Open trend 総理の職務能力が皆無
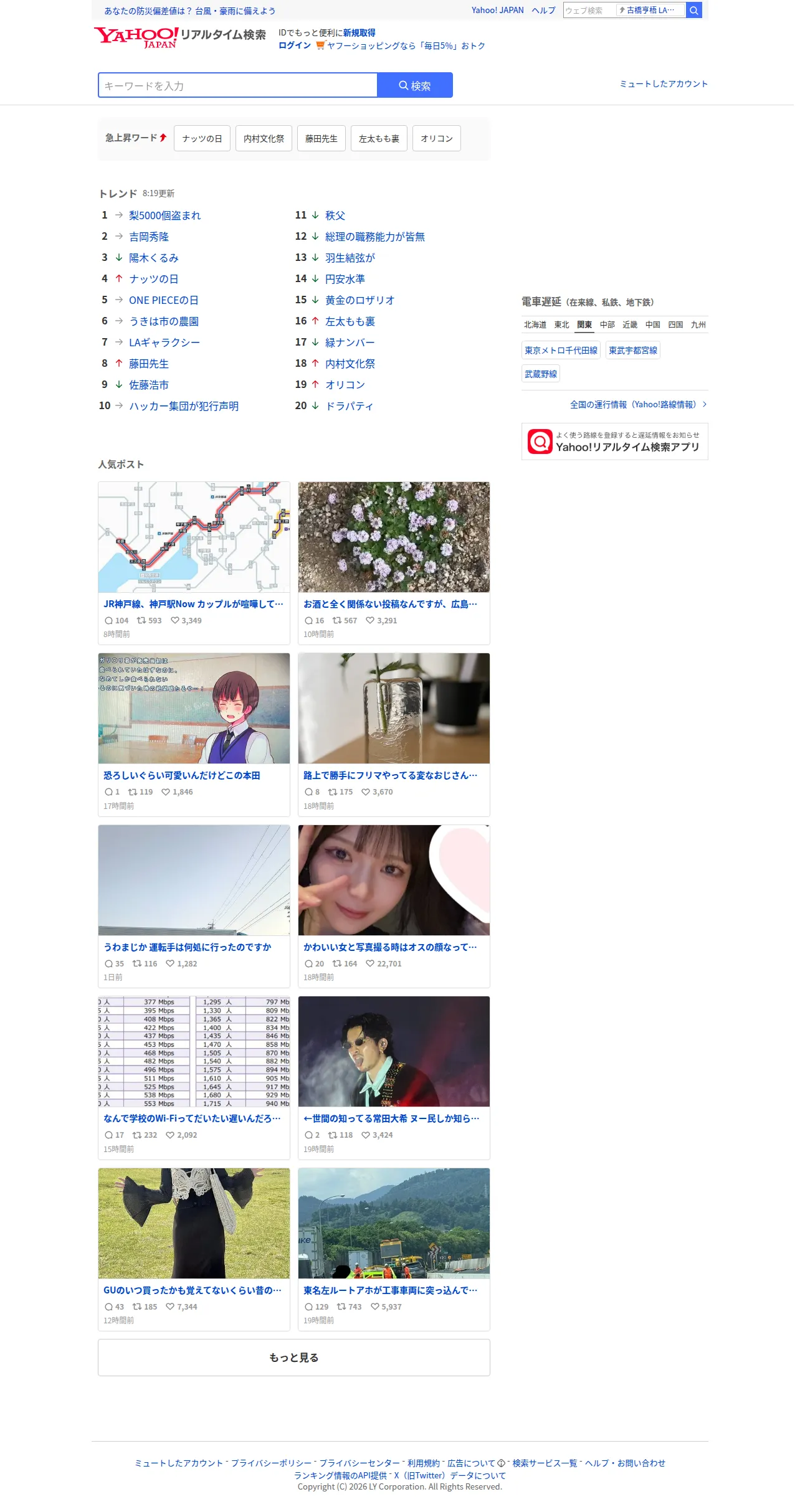This screenshot has width=800, height=1512. pyautogui.click(x=375, y=237)
